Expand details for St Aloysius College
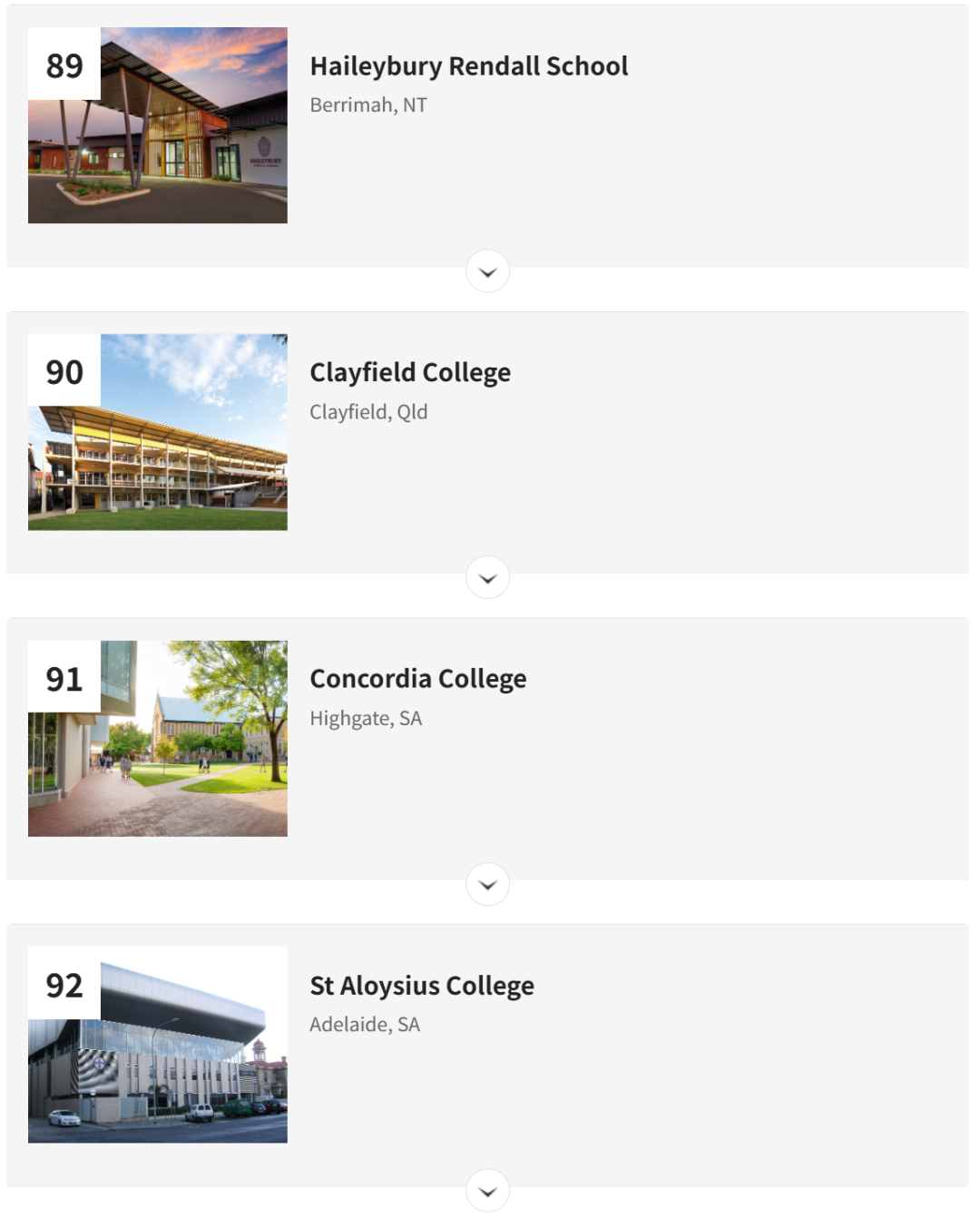The height and width of the screenshot is (1219, 980). pos(487,1190)
